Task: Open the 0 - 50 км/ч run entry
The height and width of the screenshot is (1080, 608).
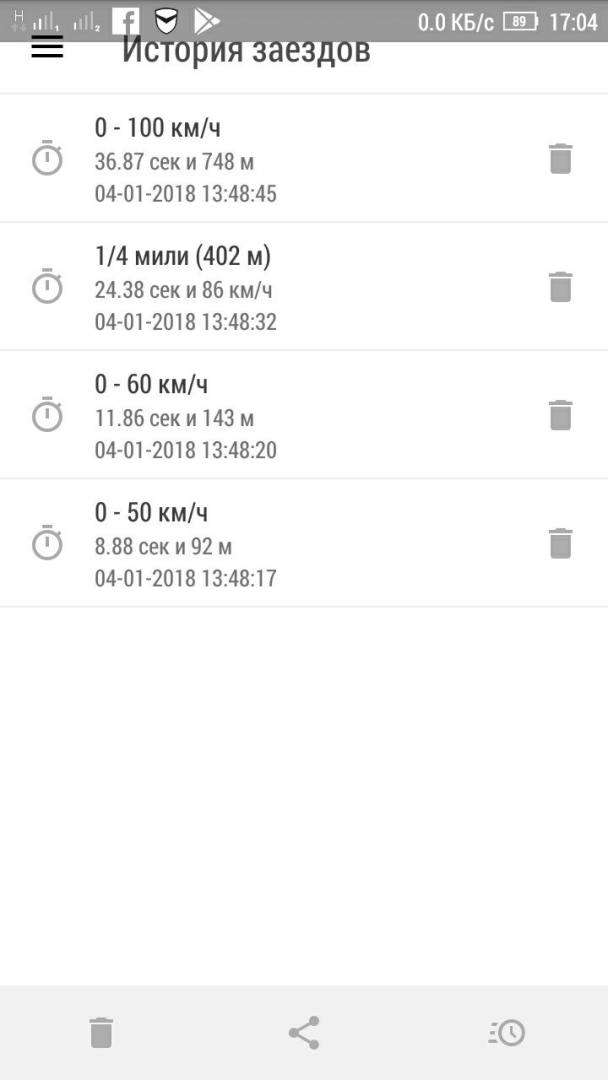Action: click(280, 544)
